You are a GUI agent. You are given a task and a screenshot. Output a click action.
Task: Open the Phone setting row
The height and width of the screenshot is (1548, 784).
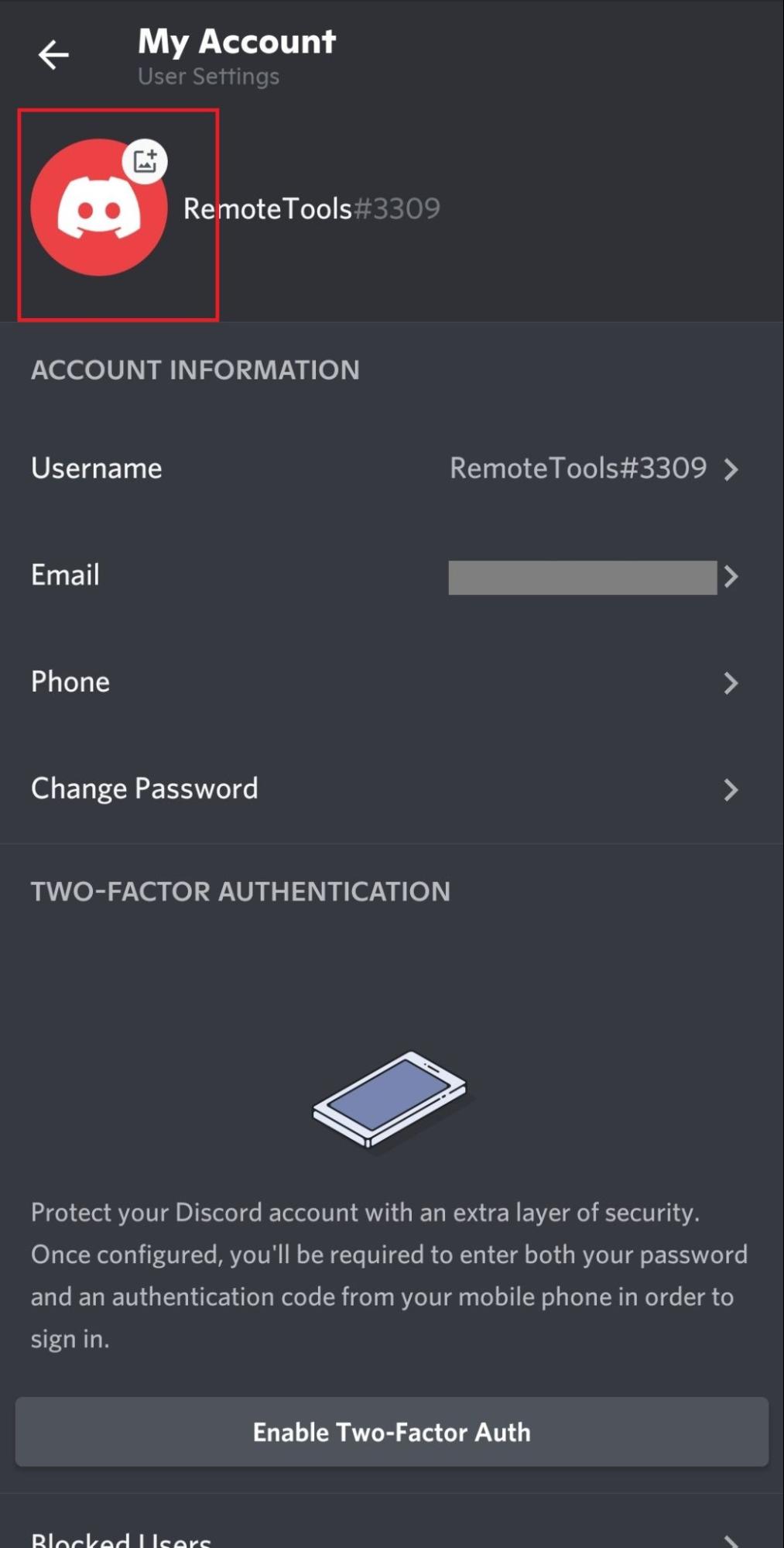coord(392,682)
